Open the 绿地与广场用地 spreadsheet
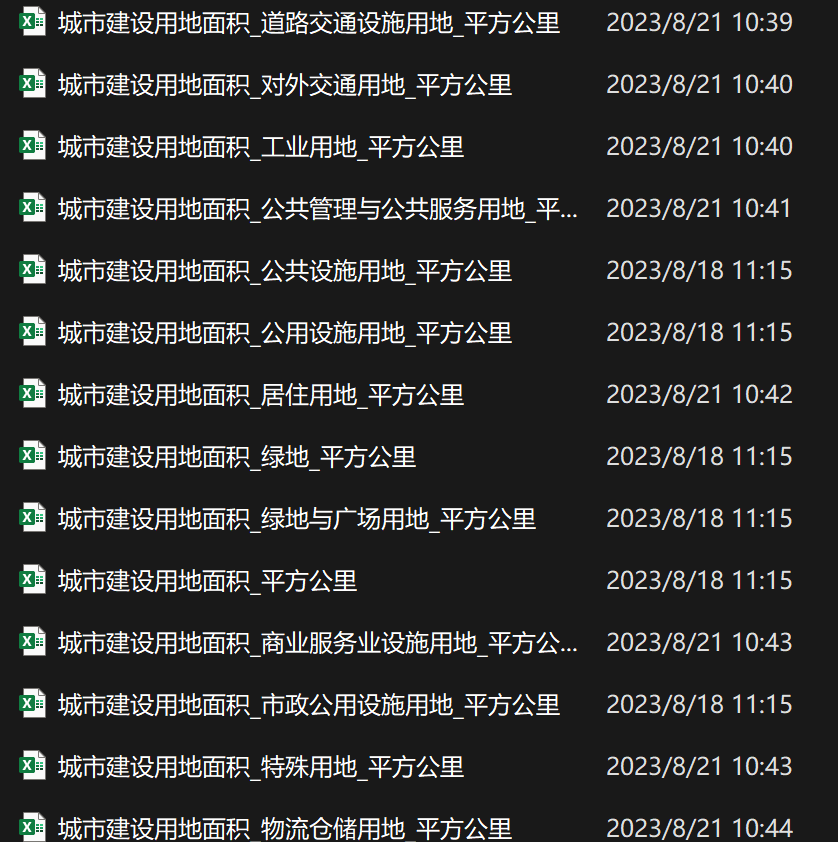Screen dimensions: 838x842 click(296, 519)
